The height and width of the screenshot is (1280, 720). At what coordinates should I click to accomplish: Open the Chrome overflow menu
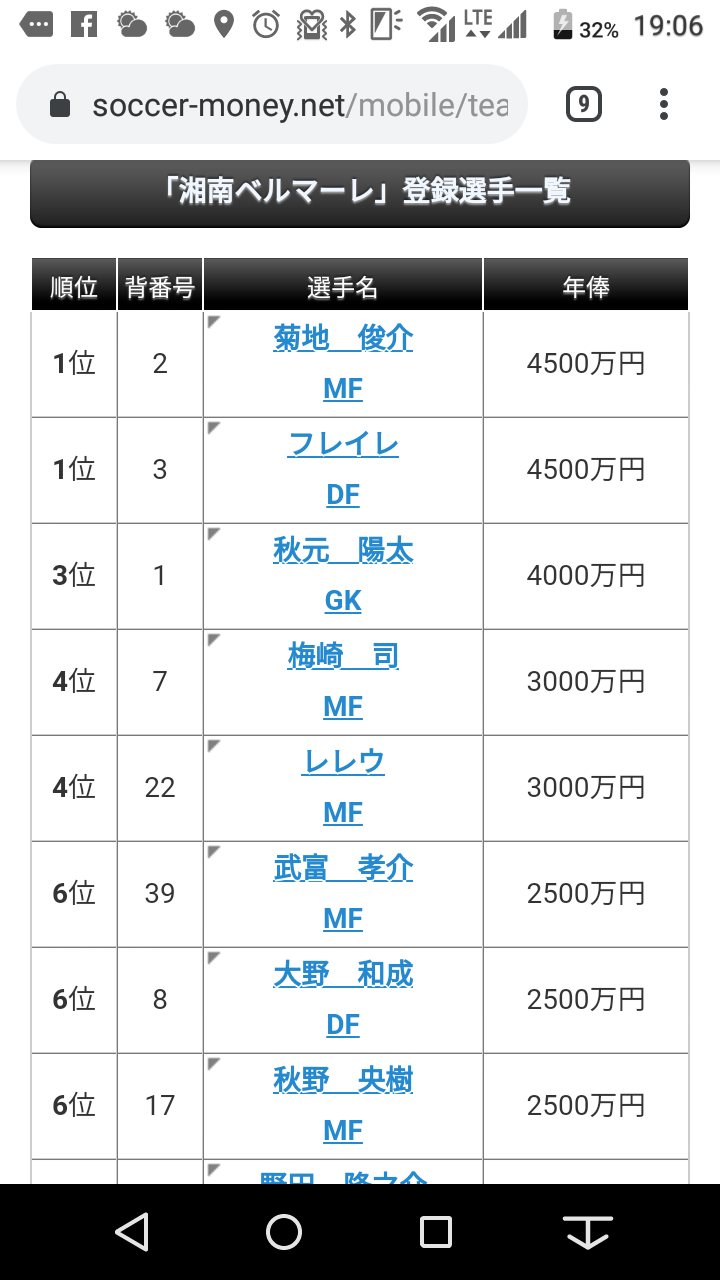(x=664, y=104)
